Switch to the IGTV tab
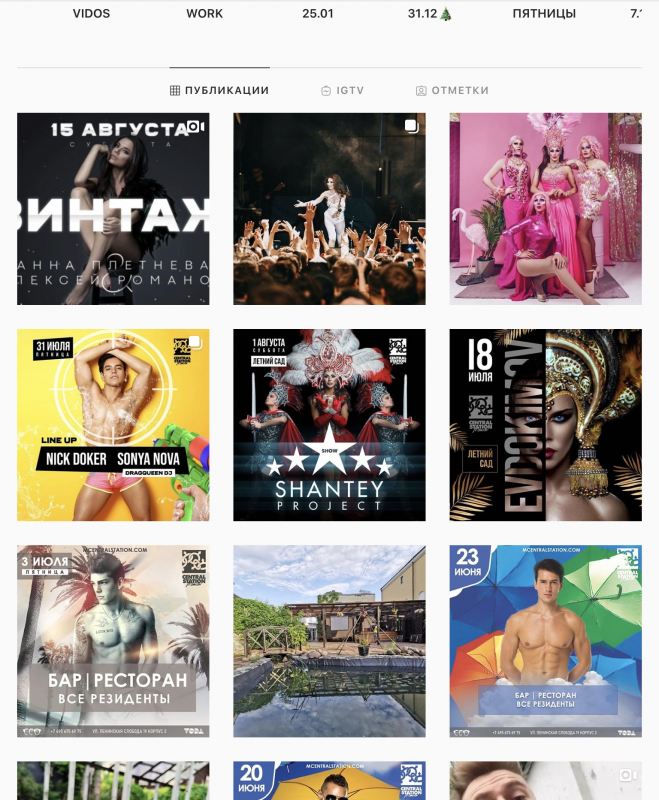The width and height of the screenshot is (659, 800). pos(342,90)
